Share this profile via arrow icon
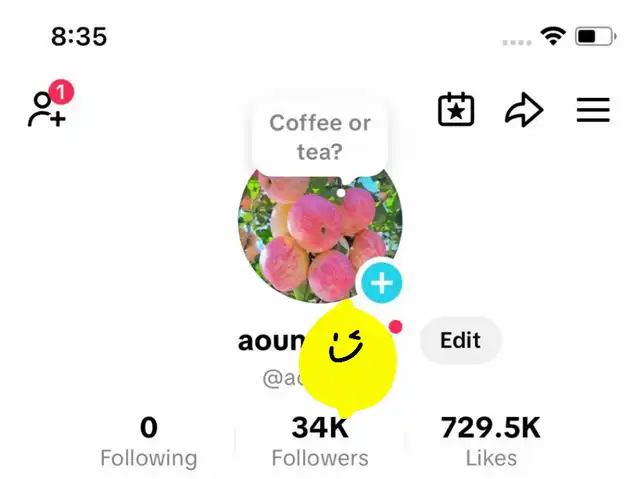The height and width of the screenshot is (479, 640). click(x=524, y=109)
